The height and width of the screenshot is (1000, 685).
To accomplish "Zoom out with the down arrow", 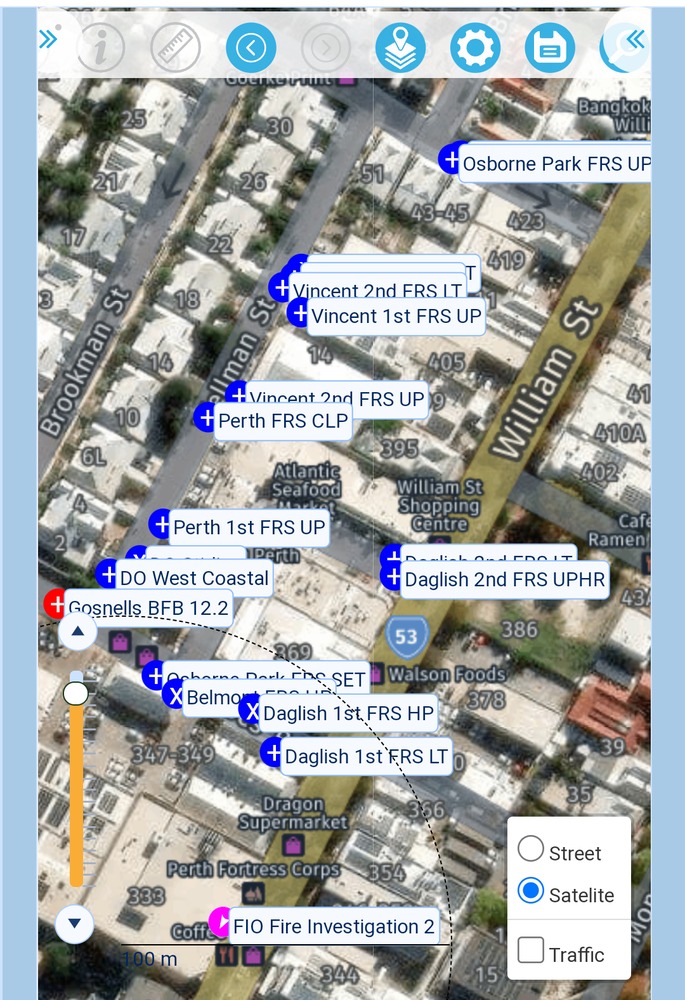I will pyautogui.click(x=74, y=923).
